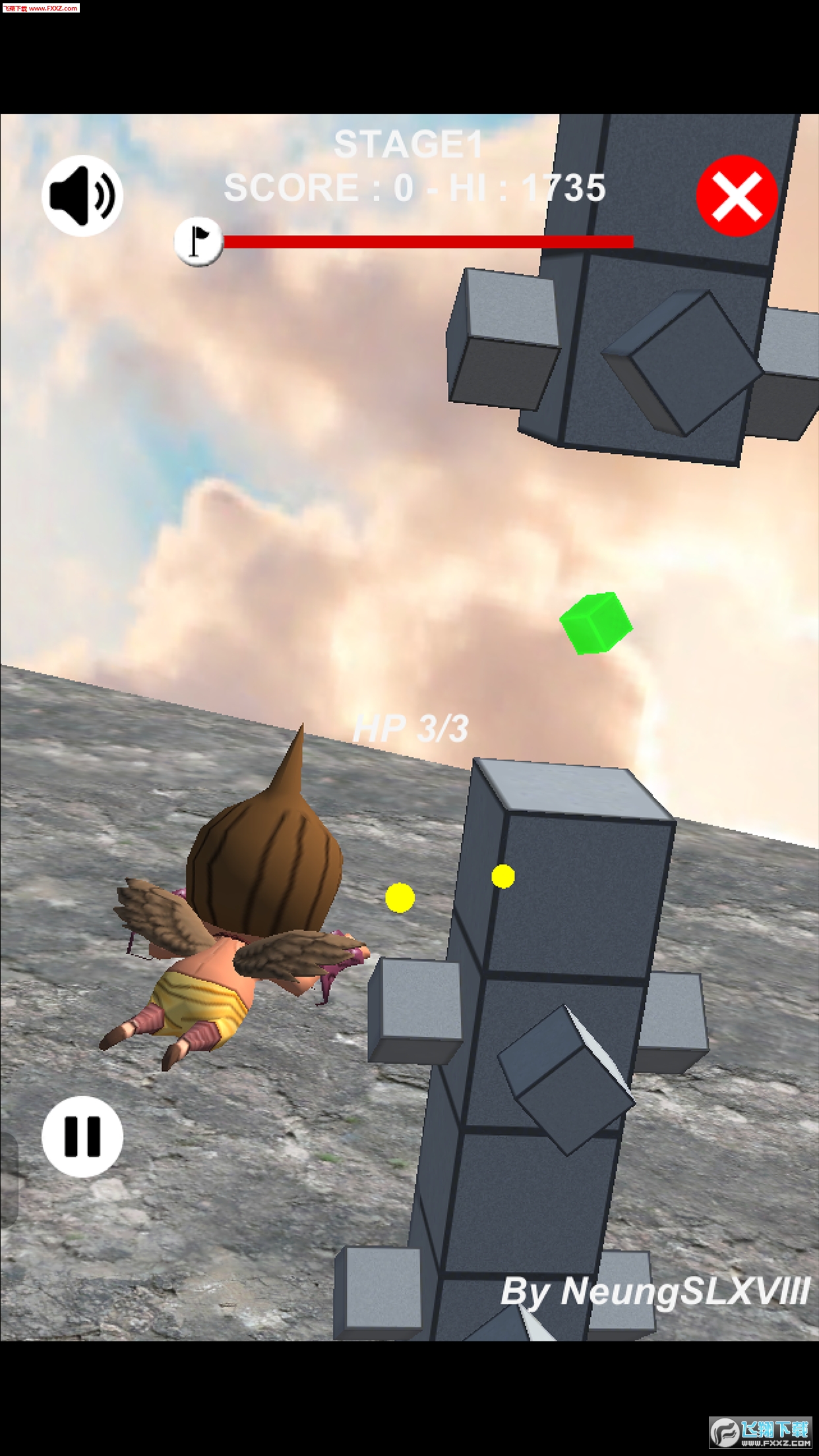
Task: Close the game with the red X
Action: [737, 196]
